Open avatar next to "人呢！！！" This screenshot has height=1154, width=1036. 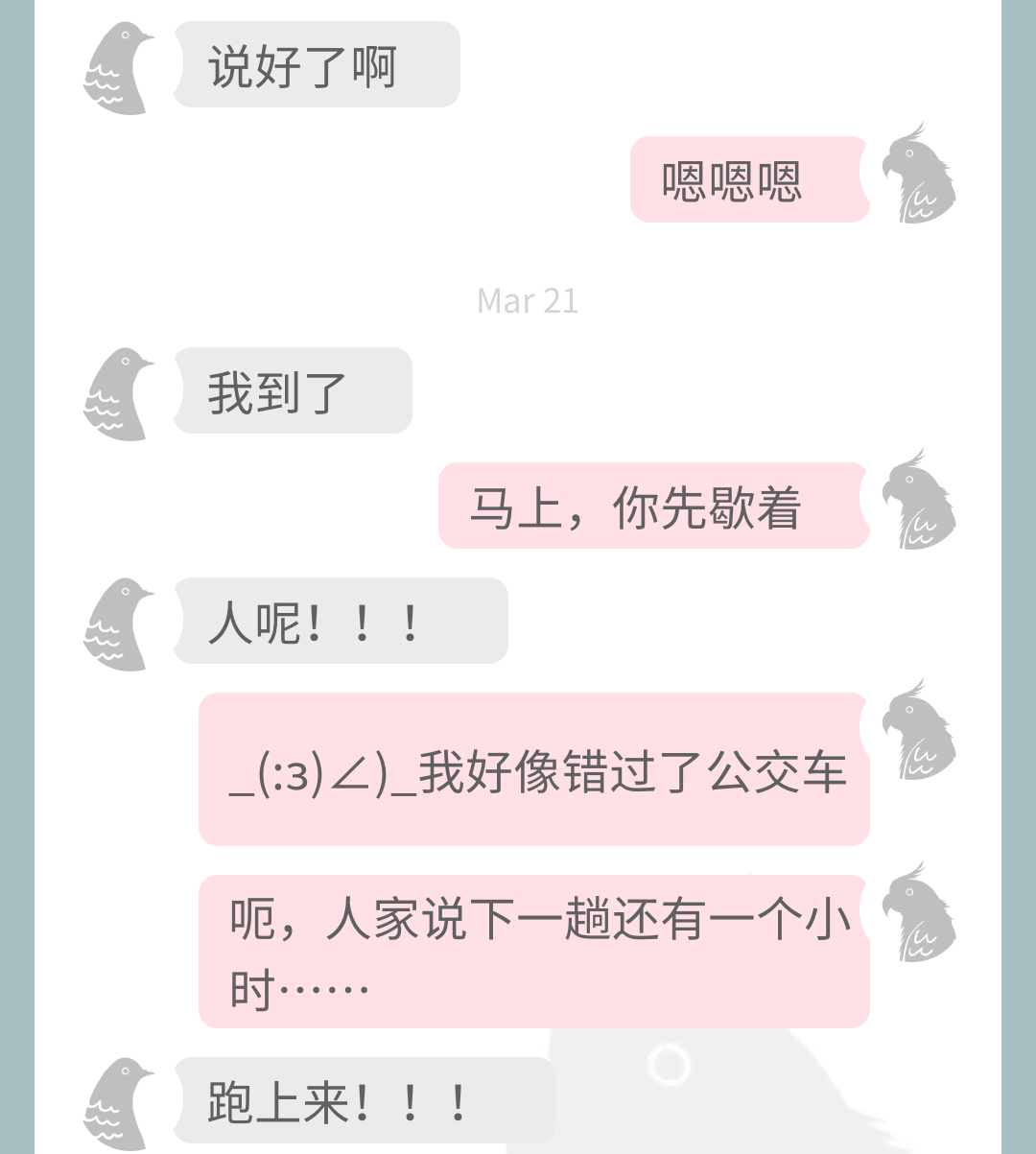[x=119, y=624]
